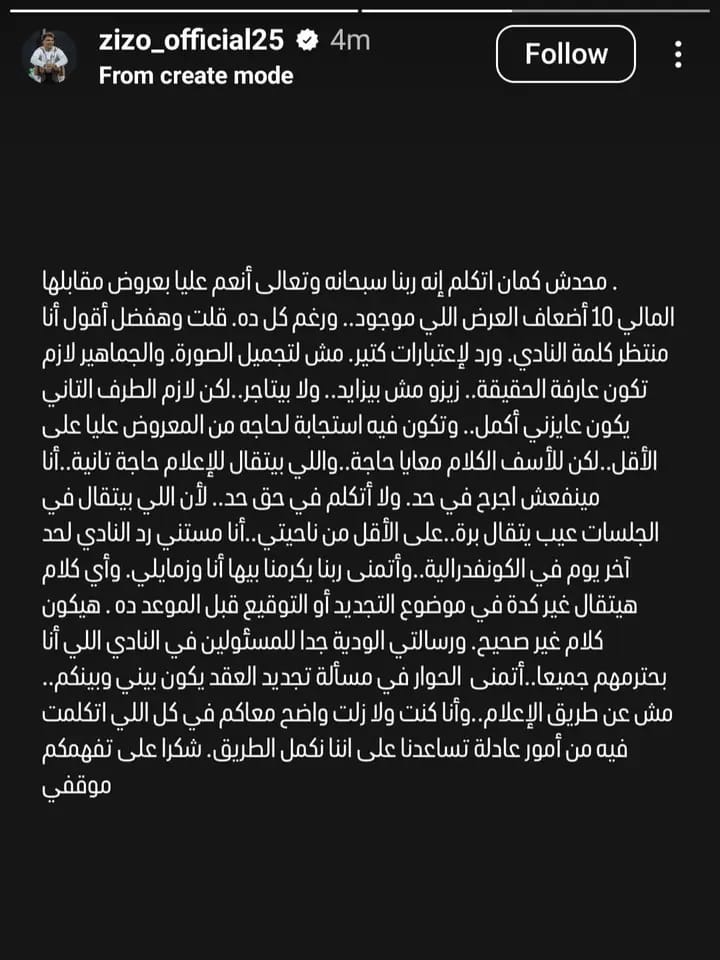Tap the zizo_official25 username
720x960 pixels.
(192, 40)
